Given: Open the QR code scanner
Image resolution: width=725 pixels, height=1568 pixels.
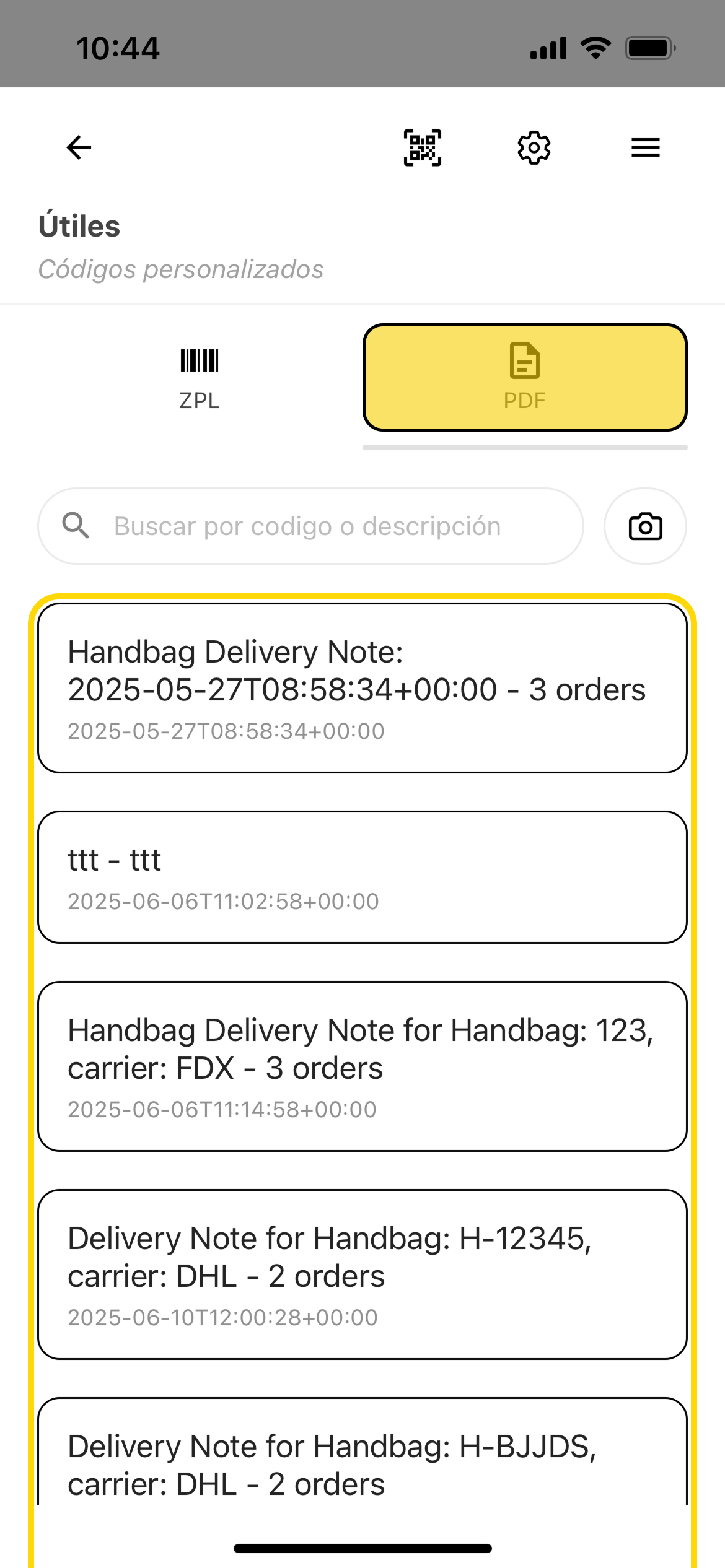Looking at the screenshot, I should 422,147.
